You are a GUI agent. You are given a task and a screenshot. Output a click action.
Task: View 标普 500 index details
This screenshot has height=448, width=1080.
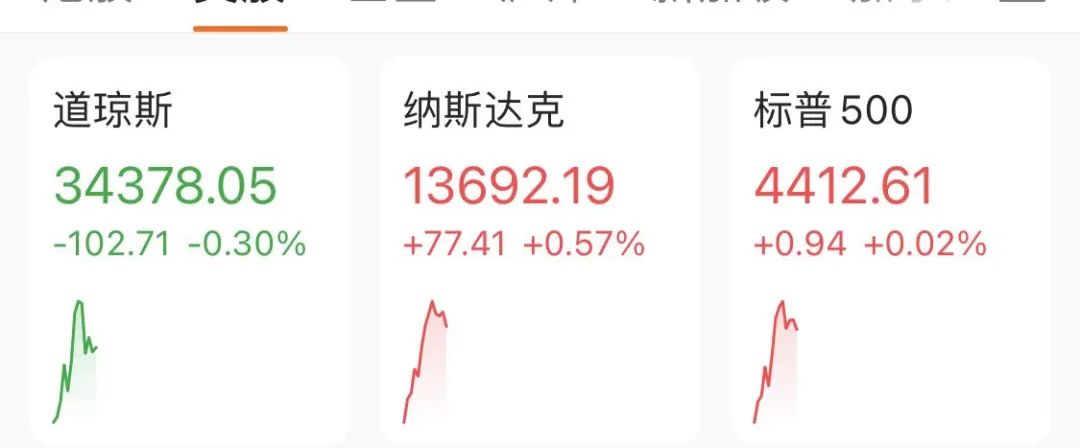click(x=889, y=250)
